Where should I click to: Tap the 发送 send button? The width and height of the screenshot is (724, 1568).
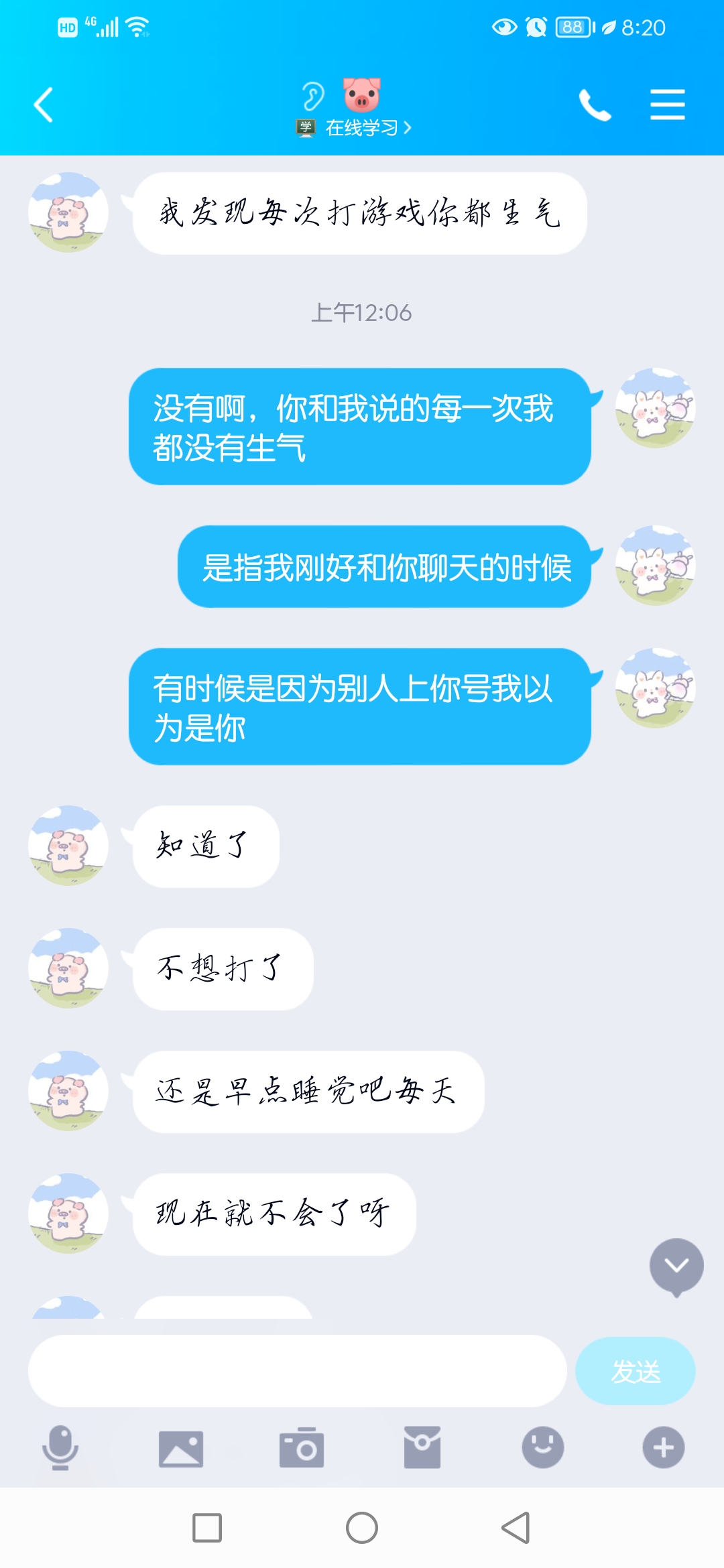[x=635, y=1370]
